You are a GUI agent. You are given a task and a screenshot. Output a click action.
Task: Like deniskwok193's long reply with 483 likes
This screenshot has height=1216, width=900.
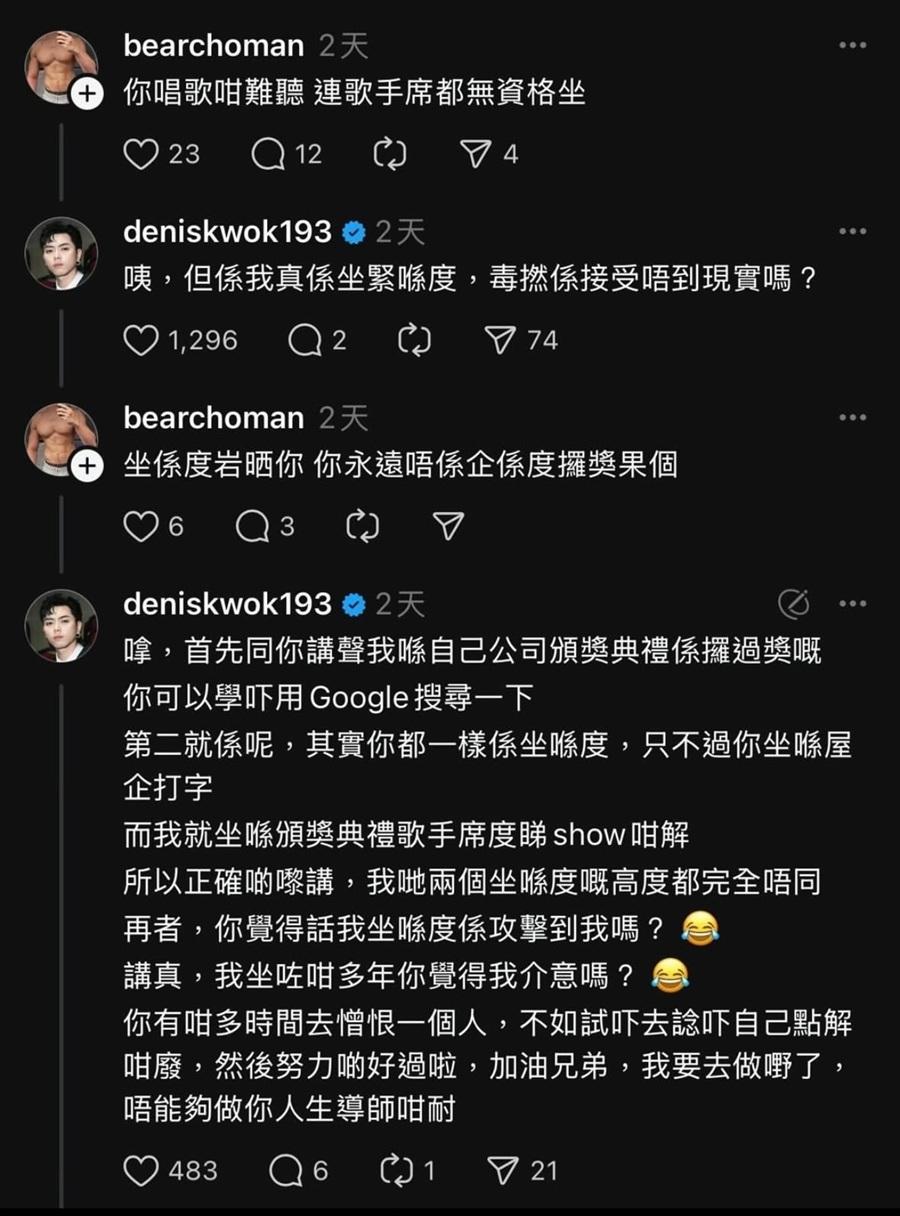tap(141, 1170)
